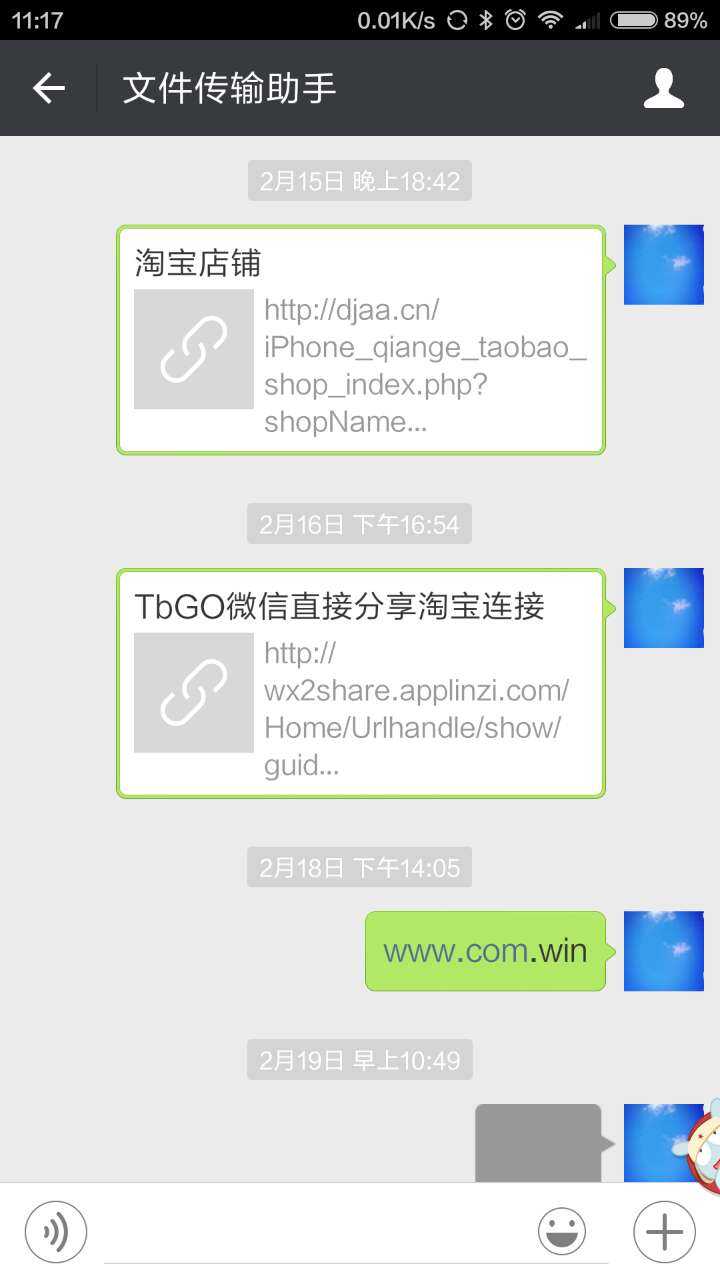Tap the www.com.win message bubble
720x1280 pixels.
(x=485, y=950)
